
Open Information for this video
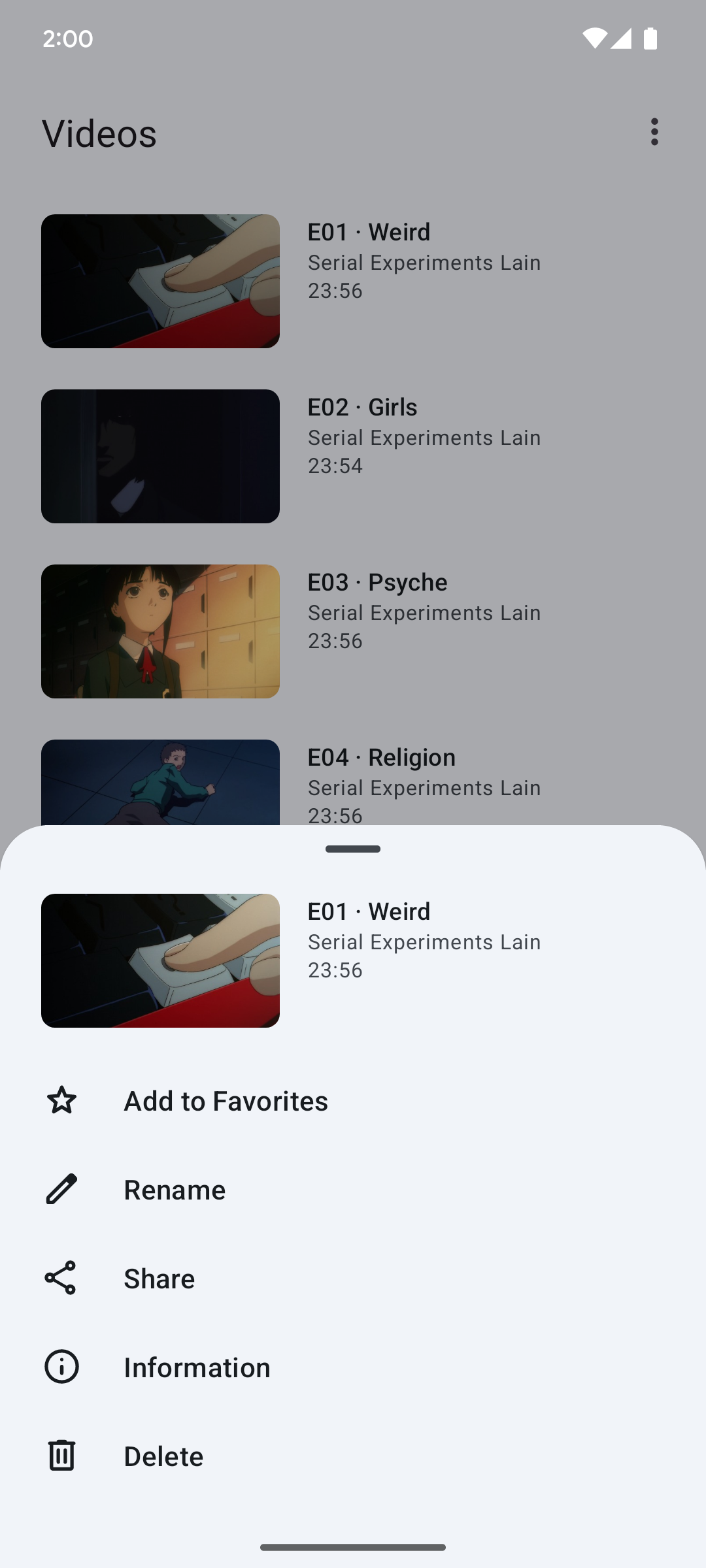(x=197, y=1367)
